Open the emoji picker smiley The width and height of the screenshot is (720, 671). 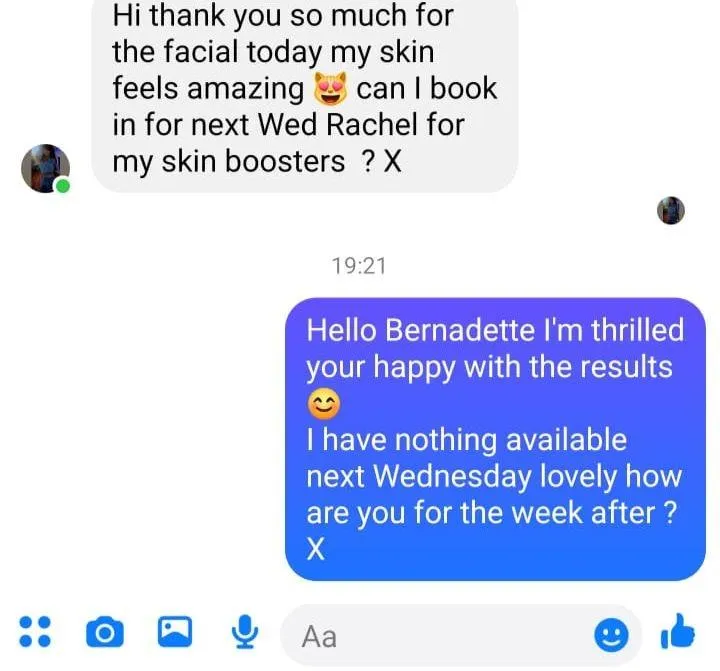(611, 634)
